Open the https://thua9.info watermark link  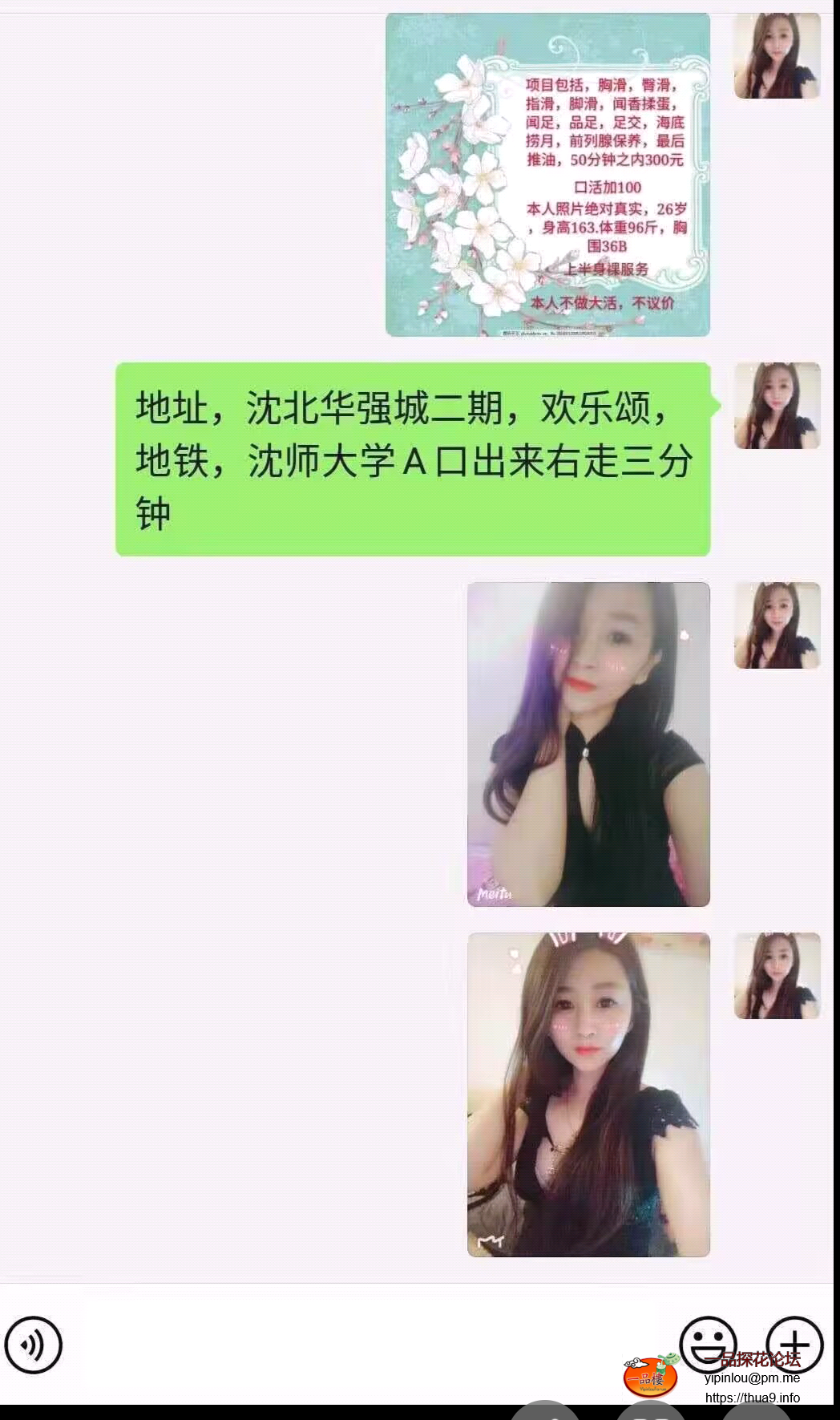[752, 1398]
